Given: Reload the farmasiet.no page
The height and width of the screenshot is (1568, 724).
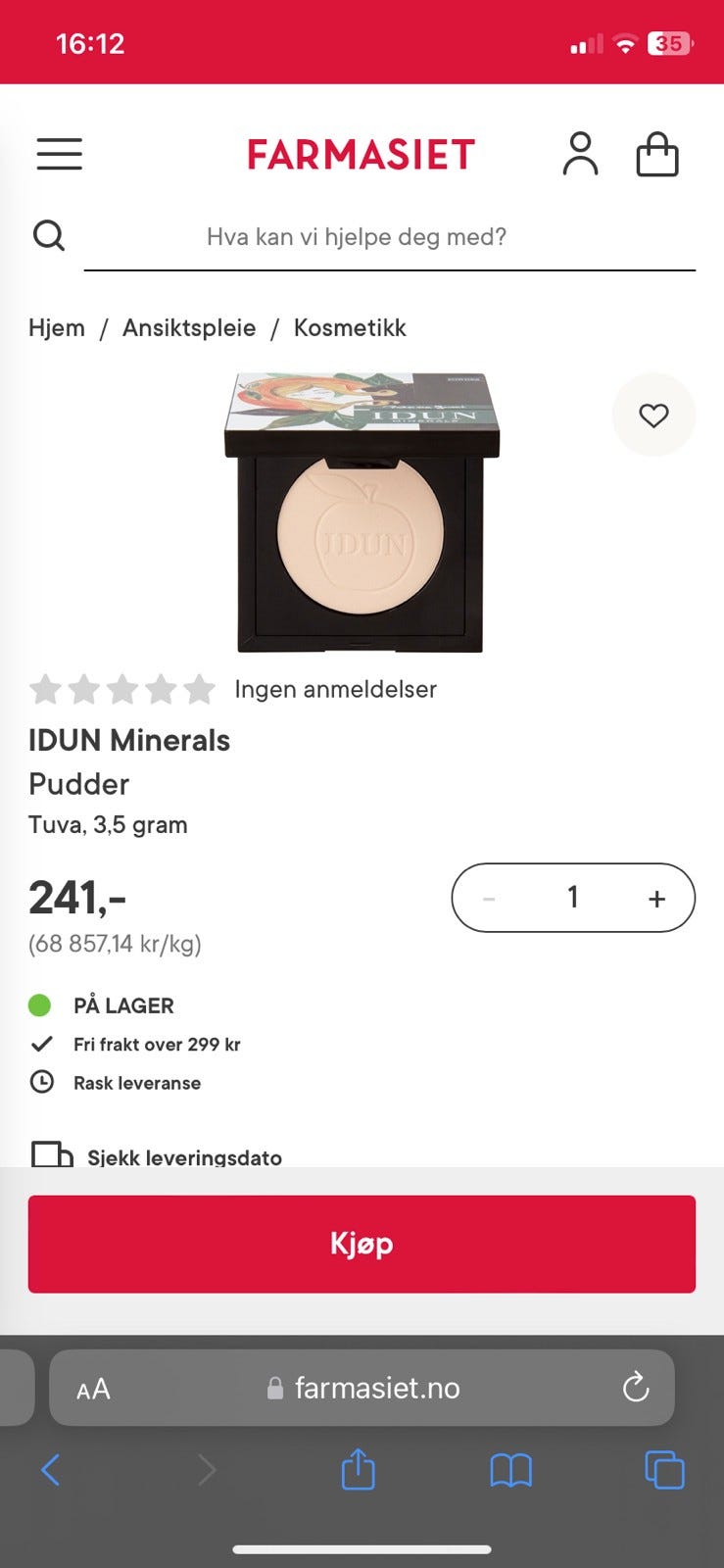Looking at the screenshot, I should tap(636, 1388).
